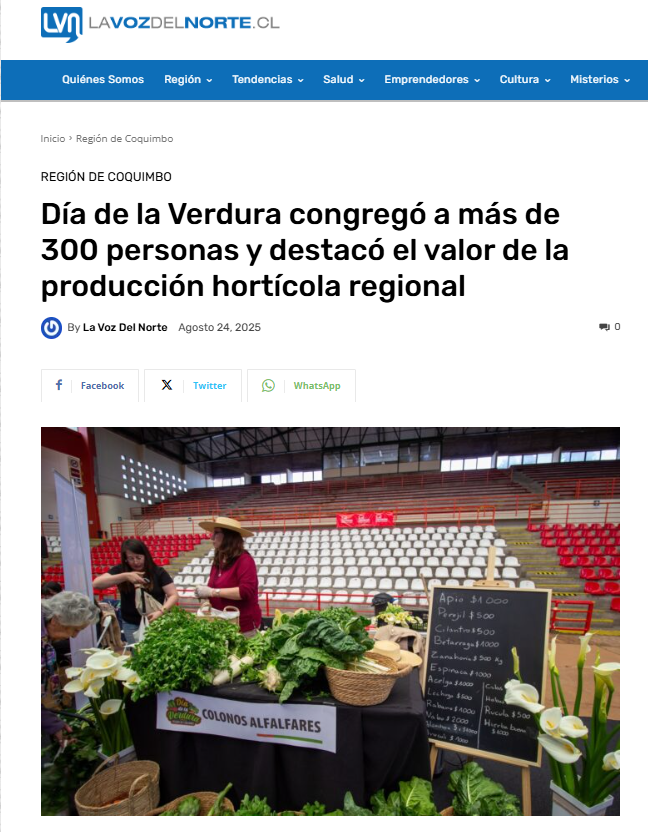This screenshot has width=648, height=832.
Task: Share the article on Twitter
Action: [x=193, y=385]
